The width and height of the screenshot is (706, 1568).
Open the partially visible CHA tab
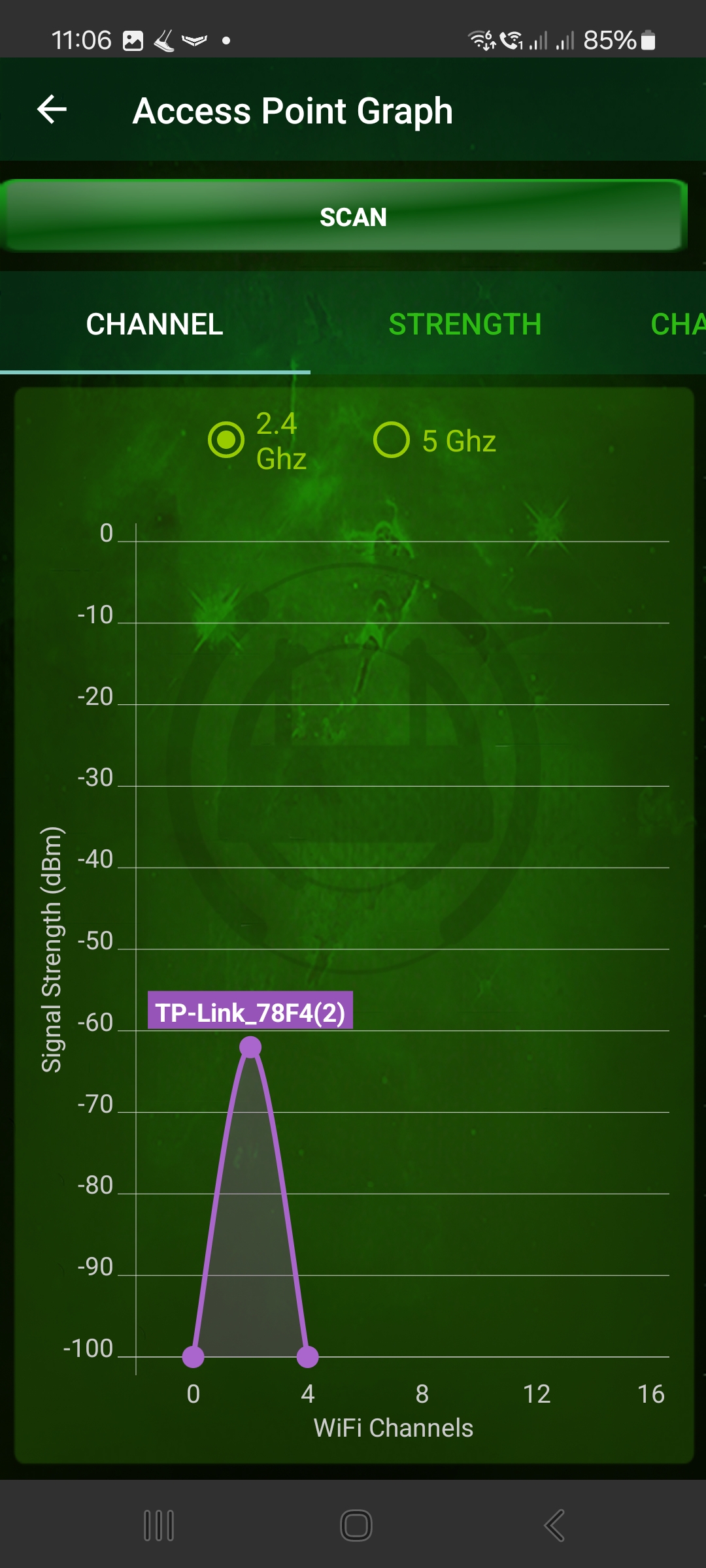(x=677, y=324)
